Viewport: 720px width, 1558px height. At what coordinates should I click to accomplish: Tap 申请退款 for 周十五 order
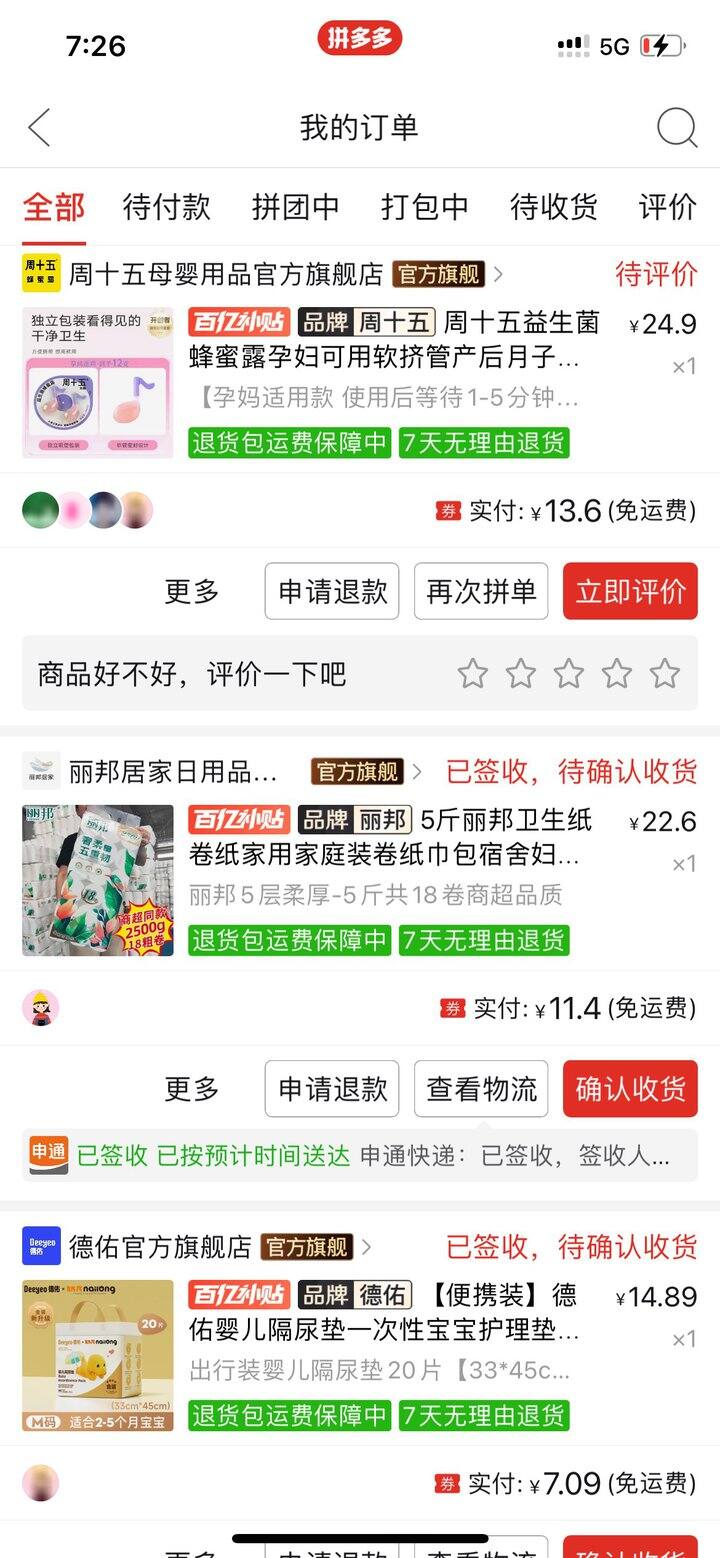click(x=332, y=591)
